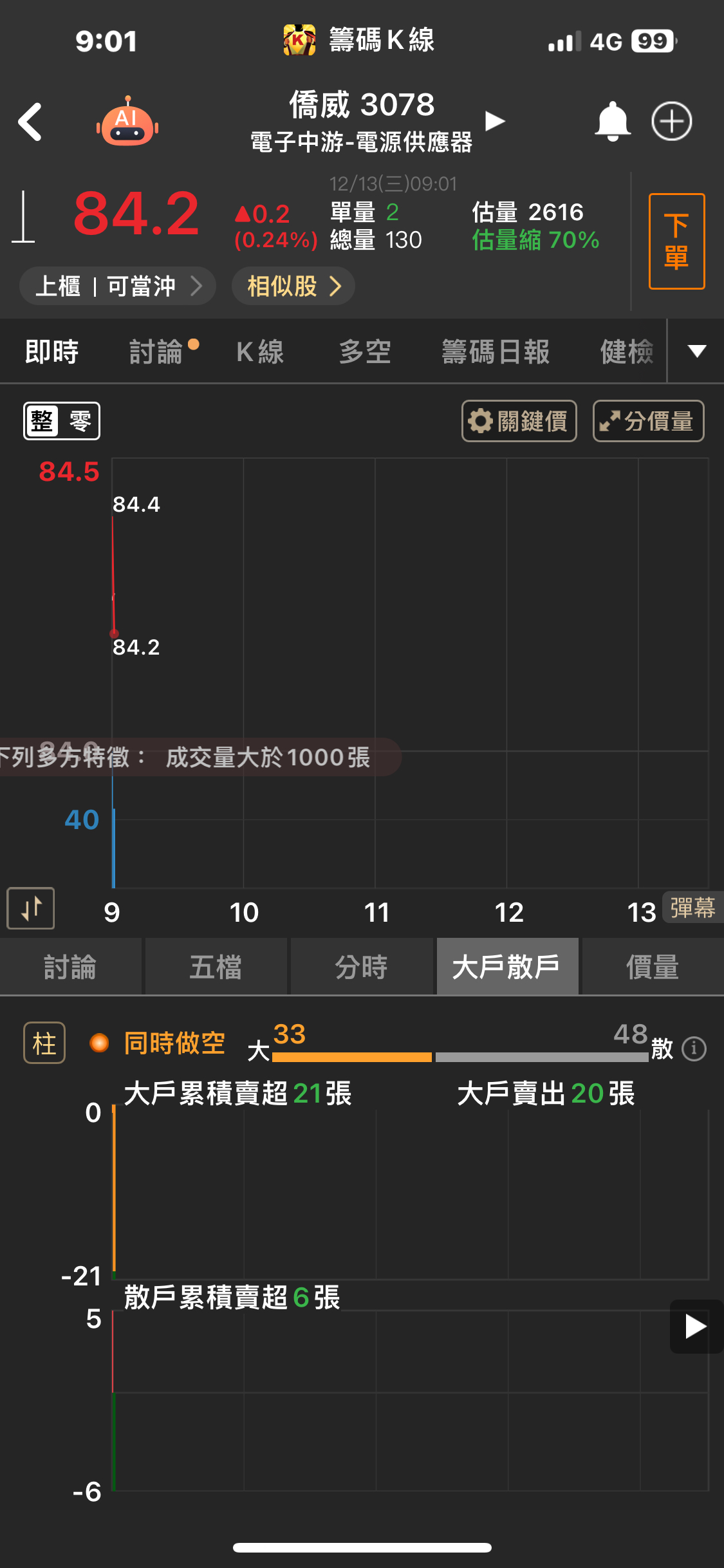Go back using the top-left arrow
The width and height of the screenshot is (724, 1568).
(30, 122)
